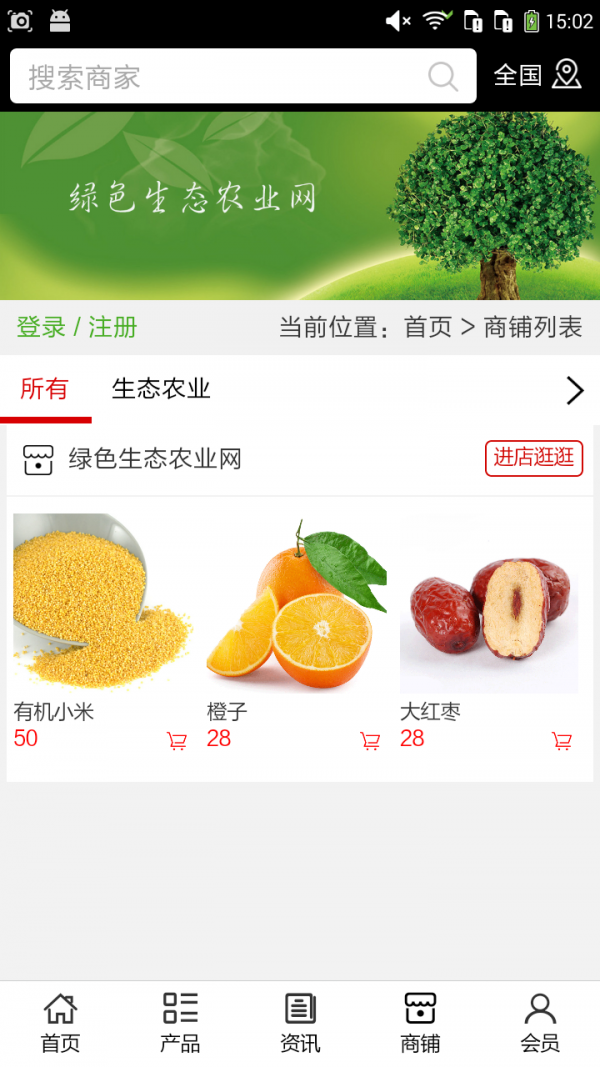The width and height of the screenshot is (600, 1067).
Task: Open the 绿色生态农业网 shop header
Action: coord(155,459)
